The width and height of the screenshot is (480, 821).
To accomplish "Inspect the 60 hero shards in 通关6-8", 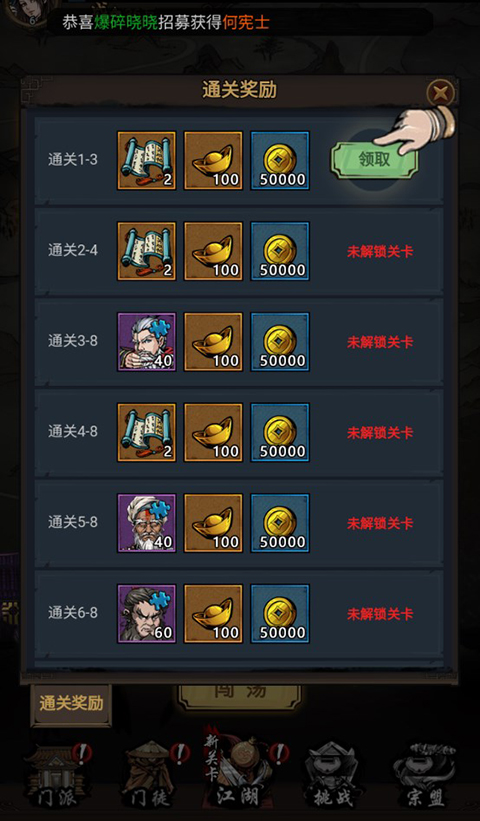I will tap(147, 614).
